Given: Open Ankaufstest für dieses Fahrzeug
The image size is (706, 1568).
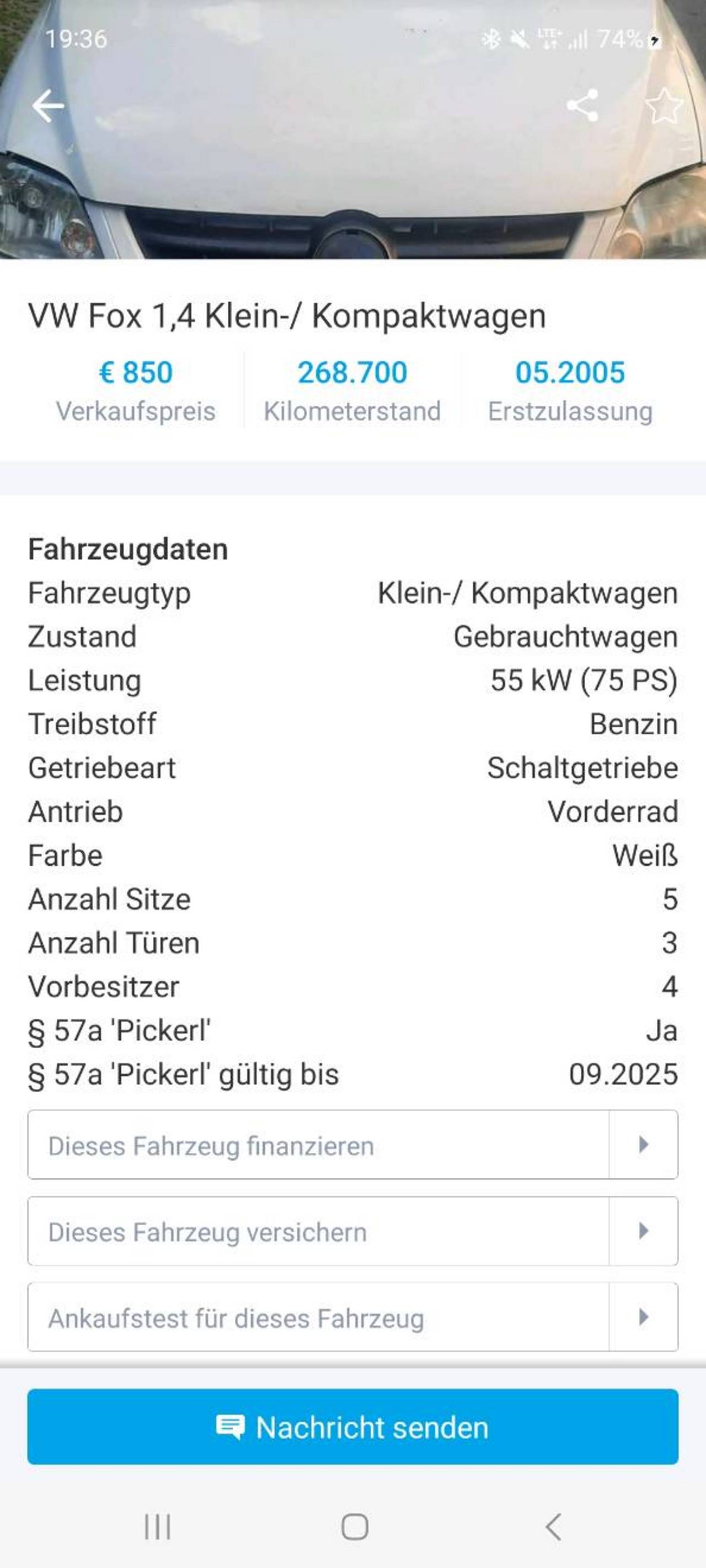Looking at the screenshot, I should (x=352, y=1318).
